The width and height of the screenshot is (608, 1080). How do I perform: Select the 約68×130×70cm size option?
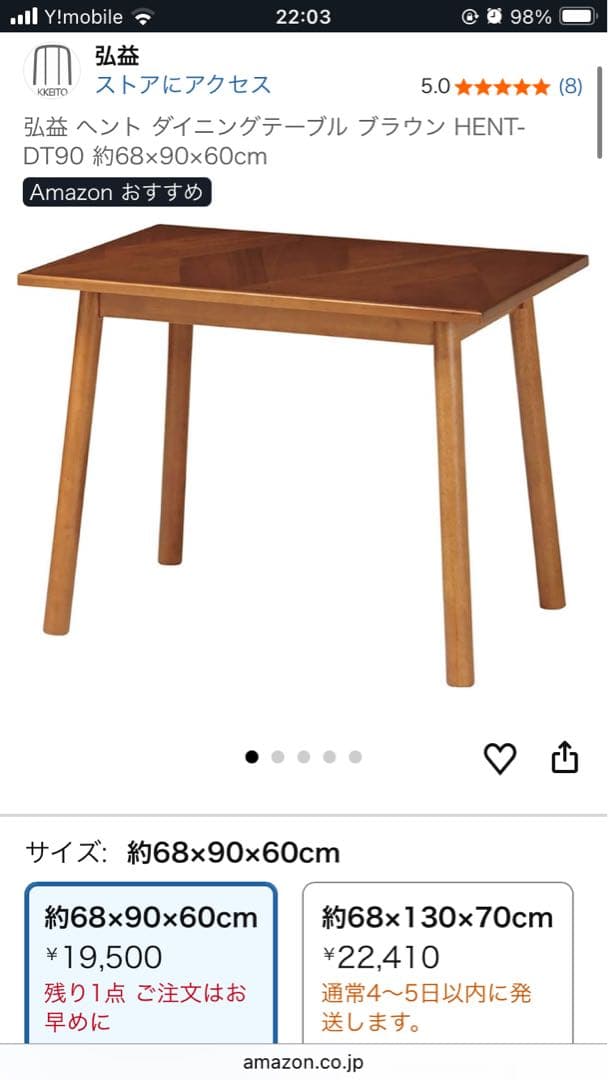437,960
